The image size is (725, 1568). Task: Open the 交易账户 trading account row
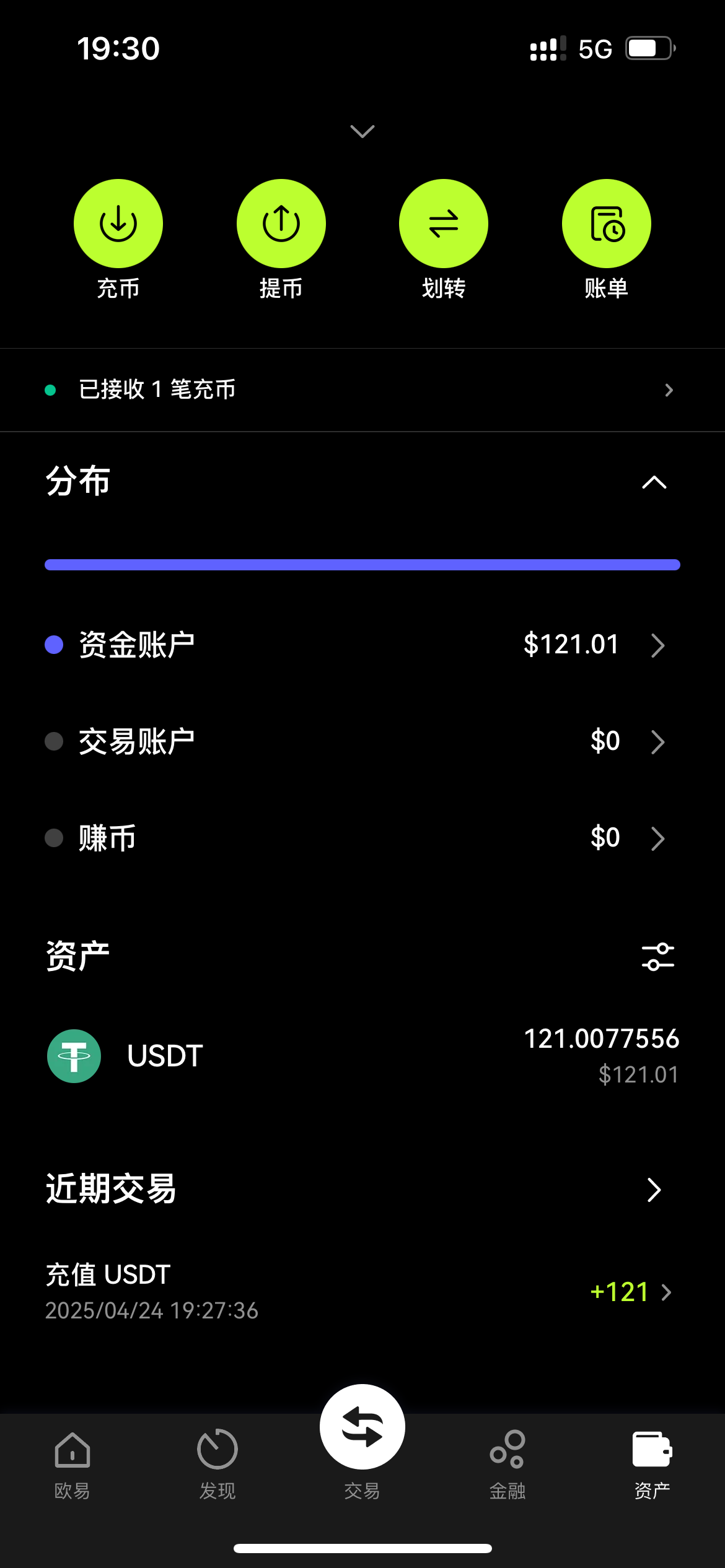pyautogui.click(x=362, y=741)
